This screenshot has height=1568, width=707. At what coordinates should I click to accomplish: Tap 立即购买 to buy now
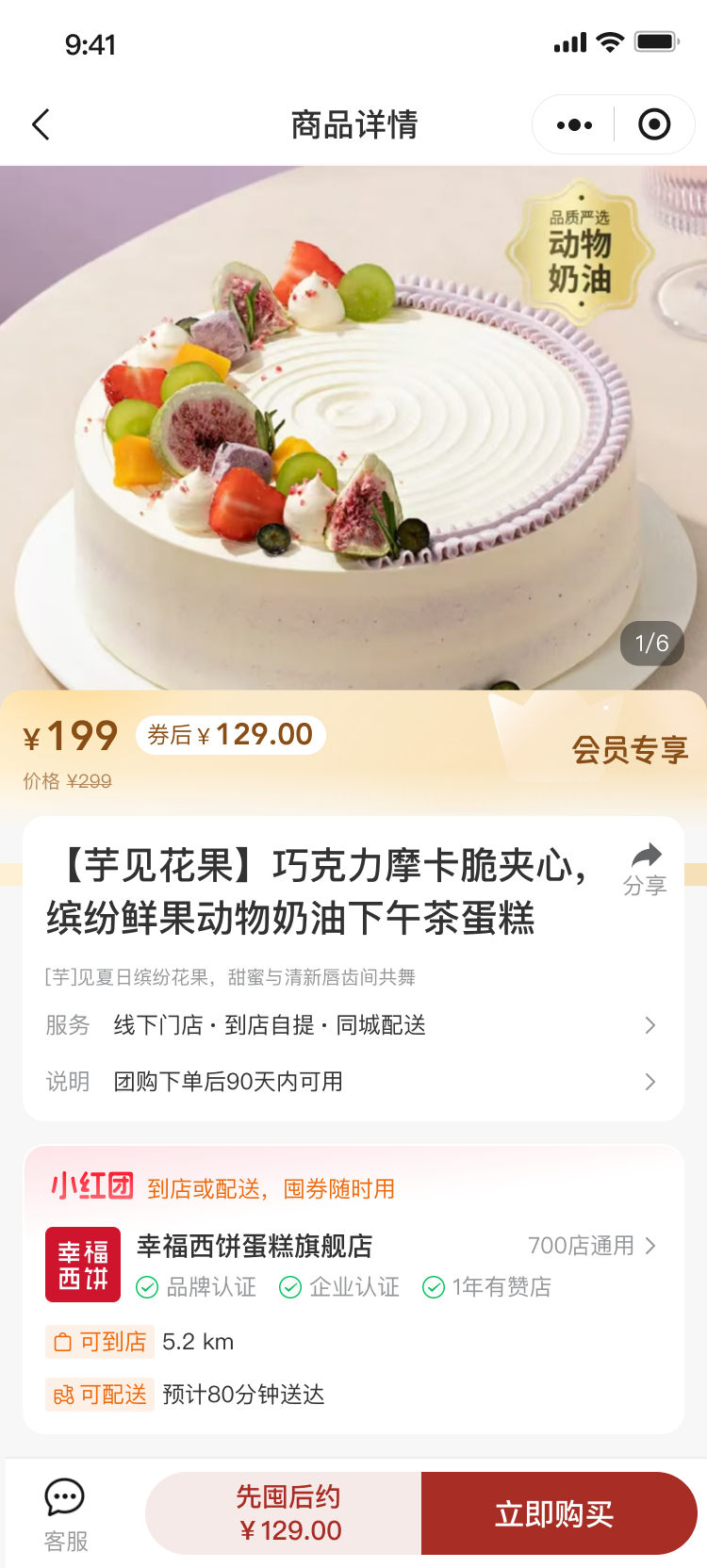tap(554, 1513)
